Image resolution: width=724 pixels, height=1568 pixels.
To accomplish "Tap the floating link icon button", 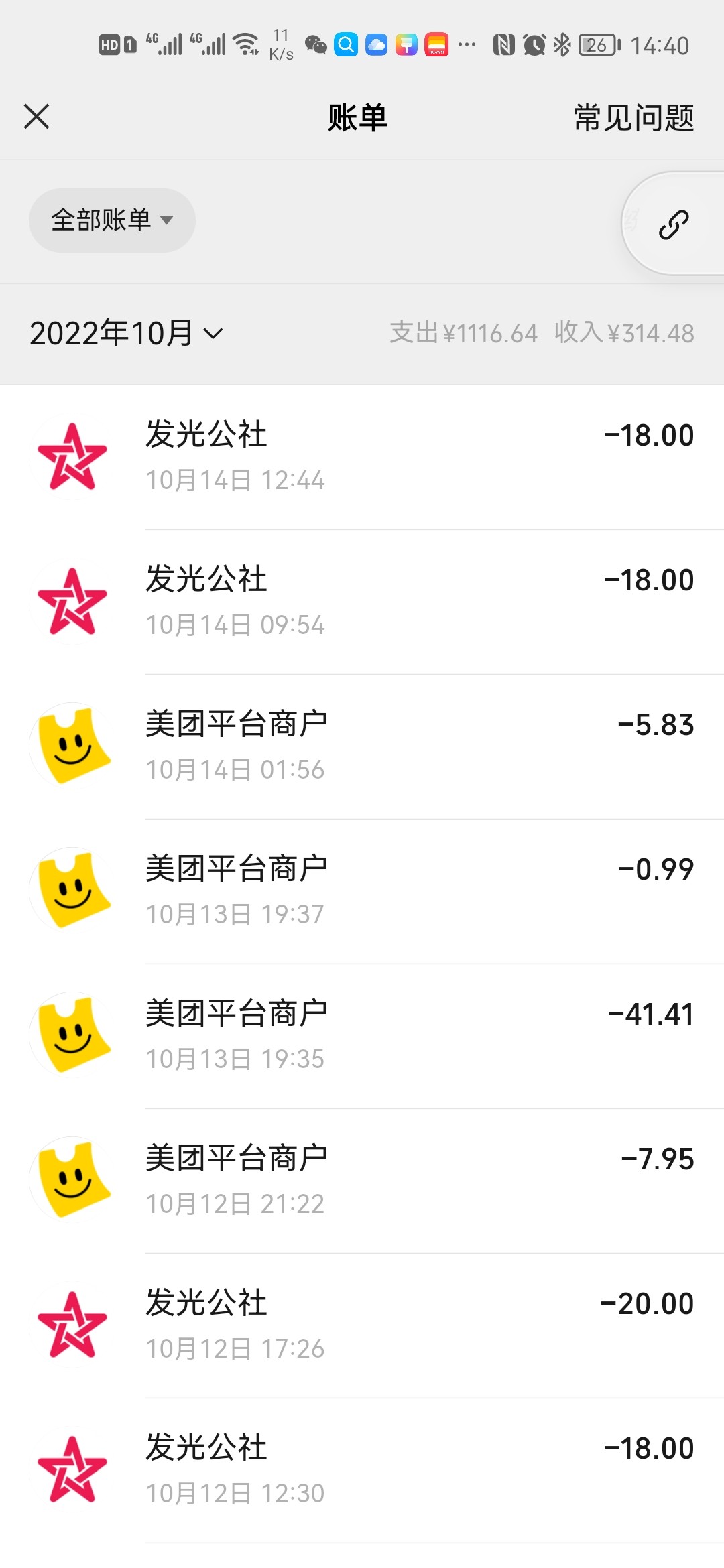I will [673, 224].
